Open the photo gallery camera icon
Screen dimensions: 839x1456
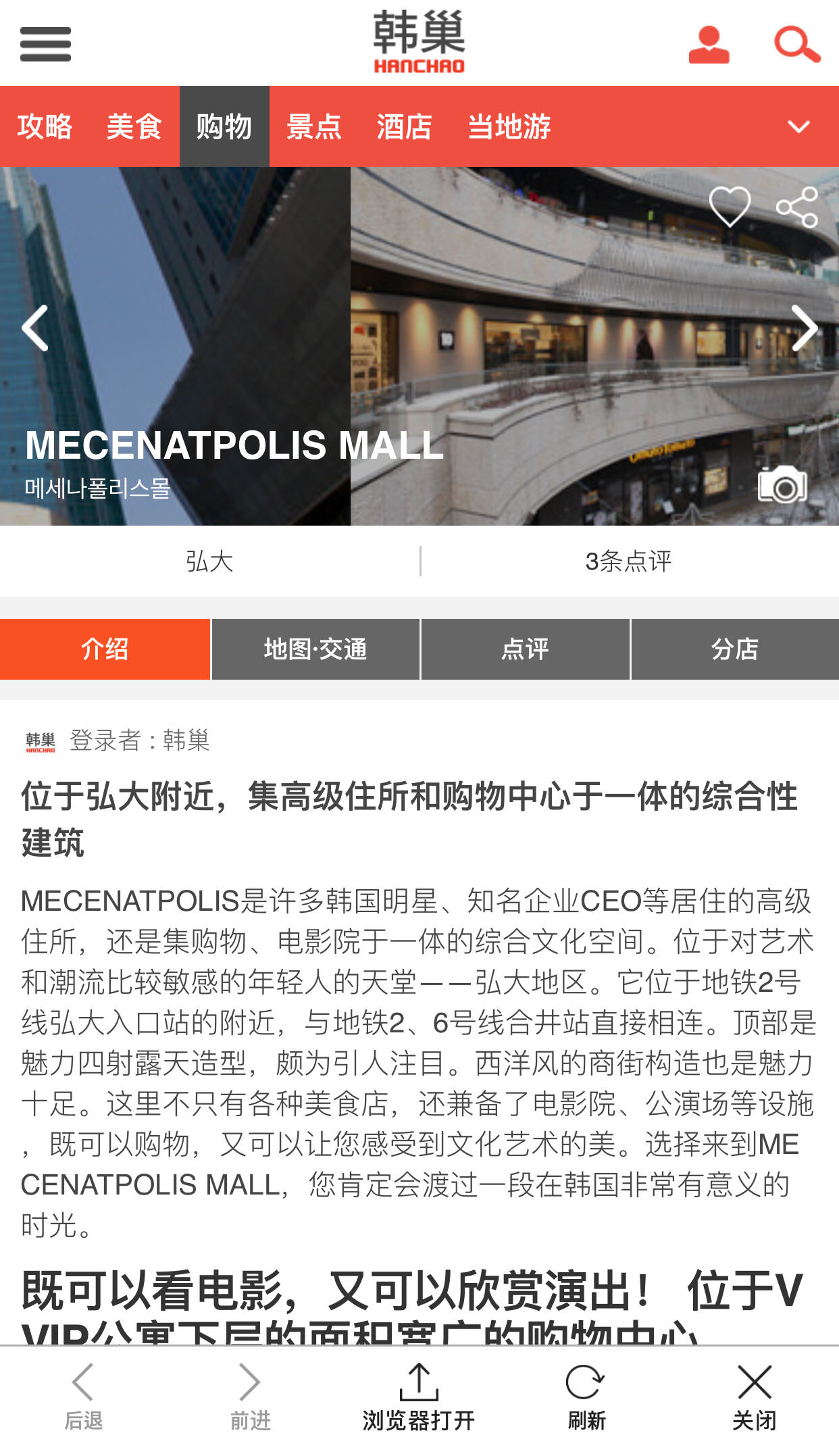pos(782,484)
